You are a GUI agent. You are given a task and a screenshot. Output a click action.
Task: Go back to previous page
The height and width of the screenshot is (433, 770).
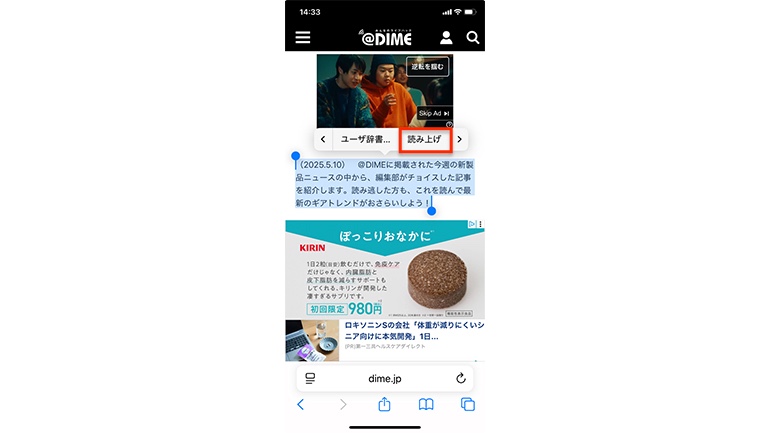(x=300, y=405)
